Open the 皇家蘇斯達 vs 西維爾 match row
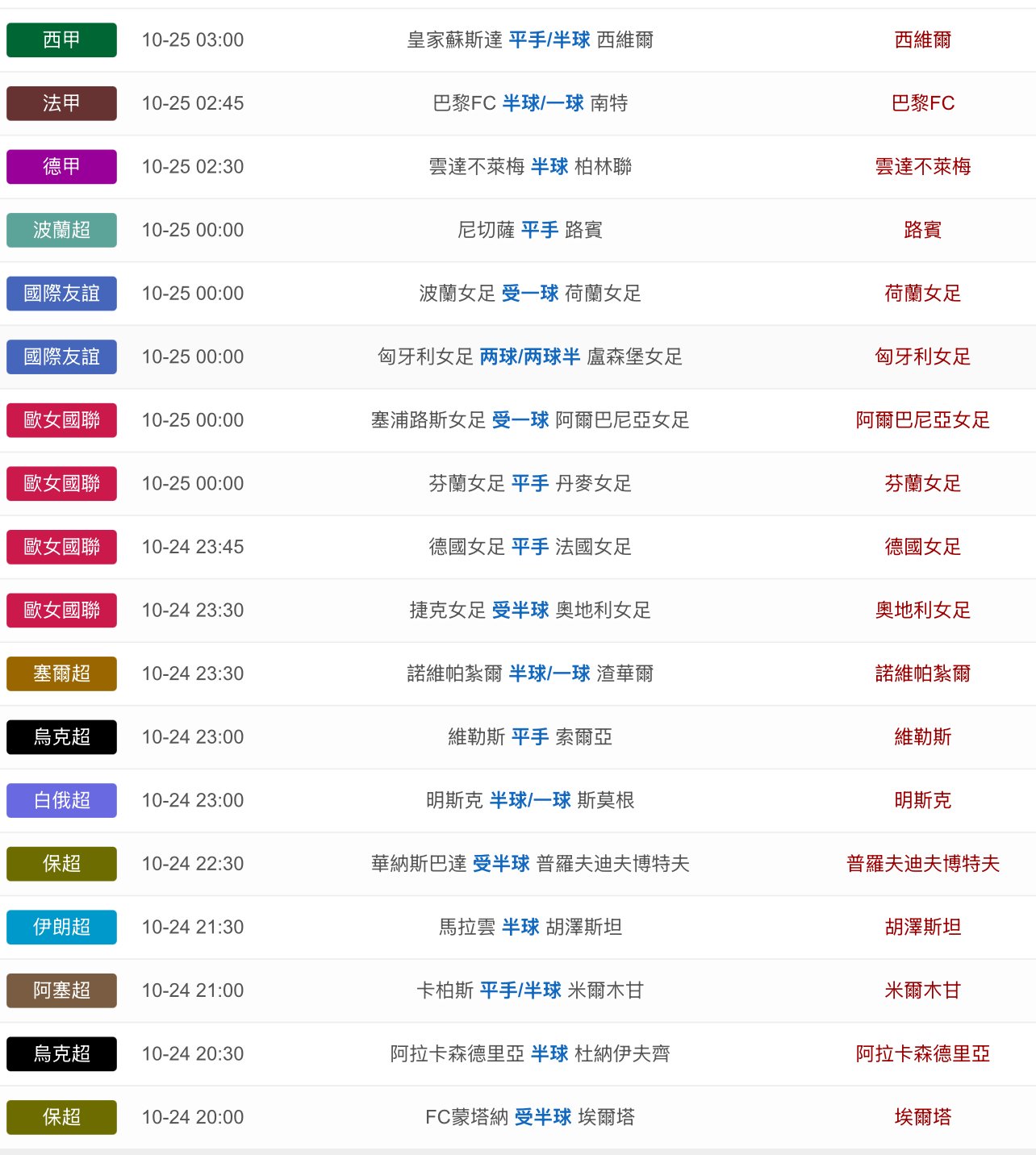This screenshot has width=1036, height=1155. pos(529,40)
